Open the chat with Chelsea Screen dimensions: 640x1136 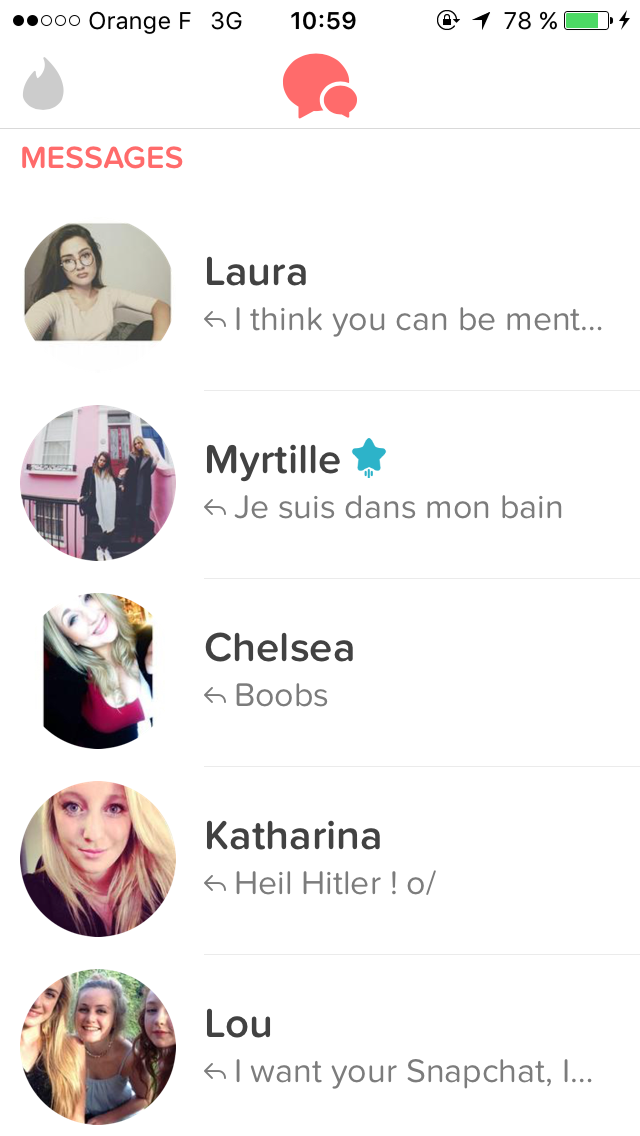coord(320,672)
